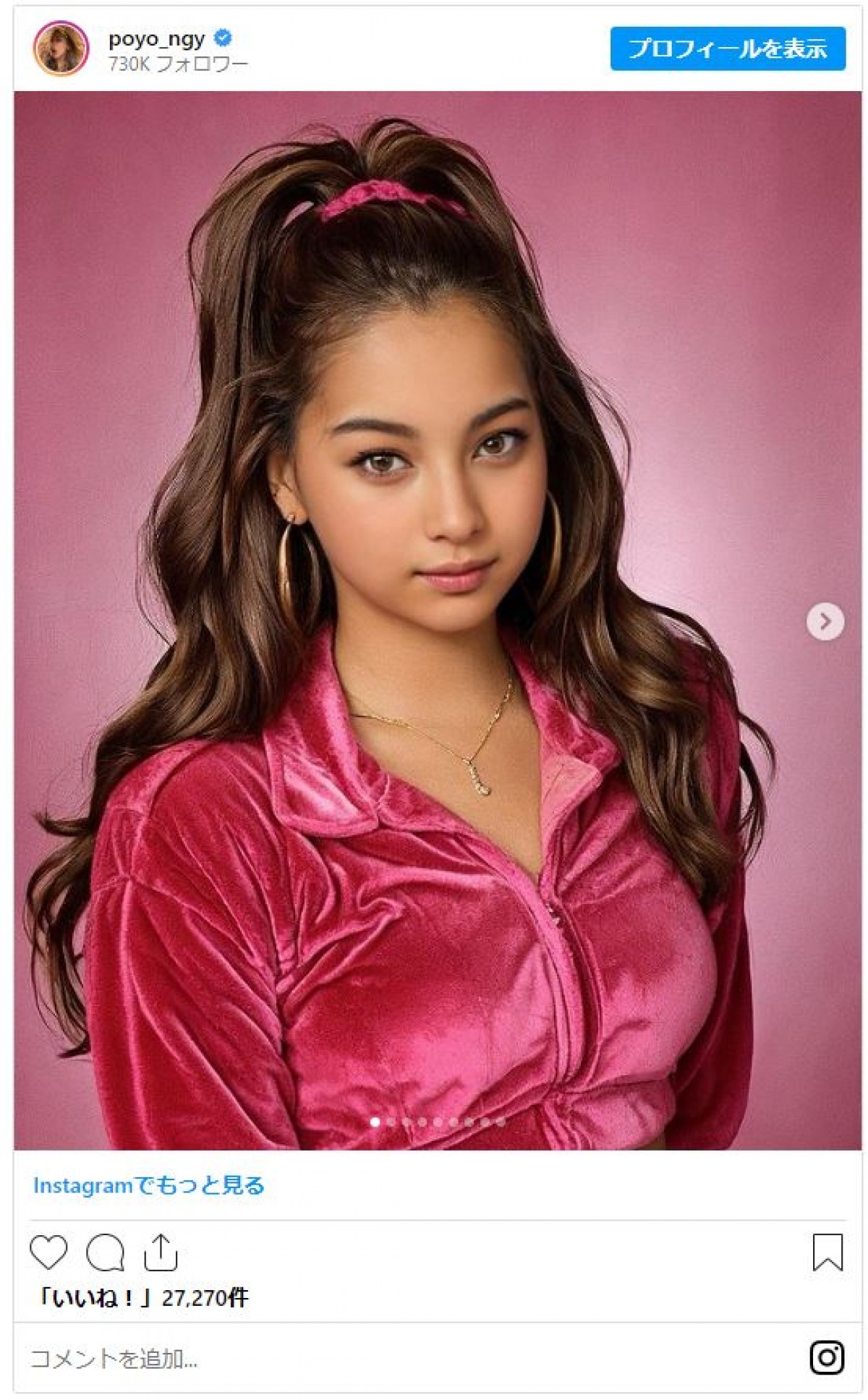Go to the next photo in the carousel

pyautogui.click(x=825, y=621)
